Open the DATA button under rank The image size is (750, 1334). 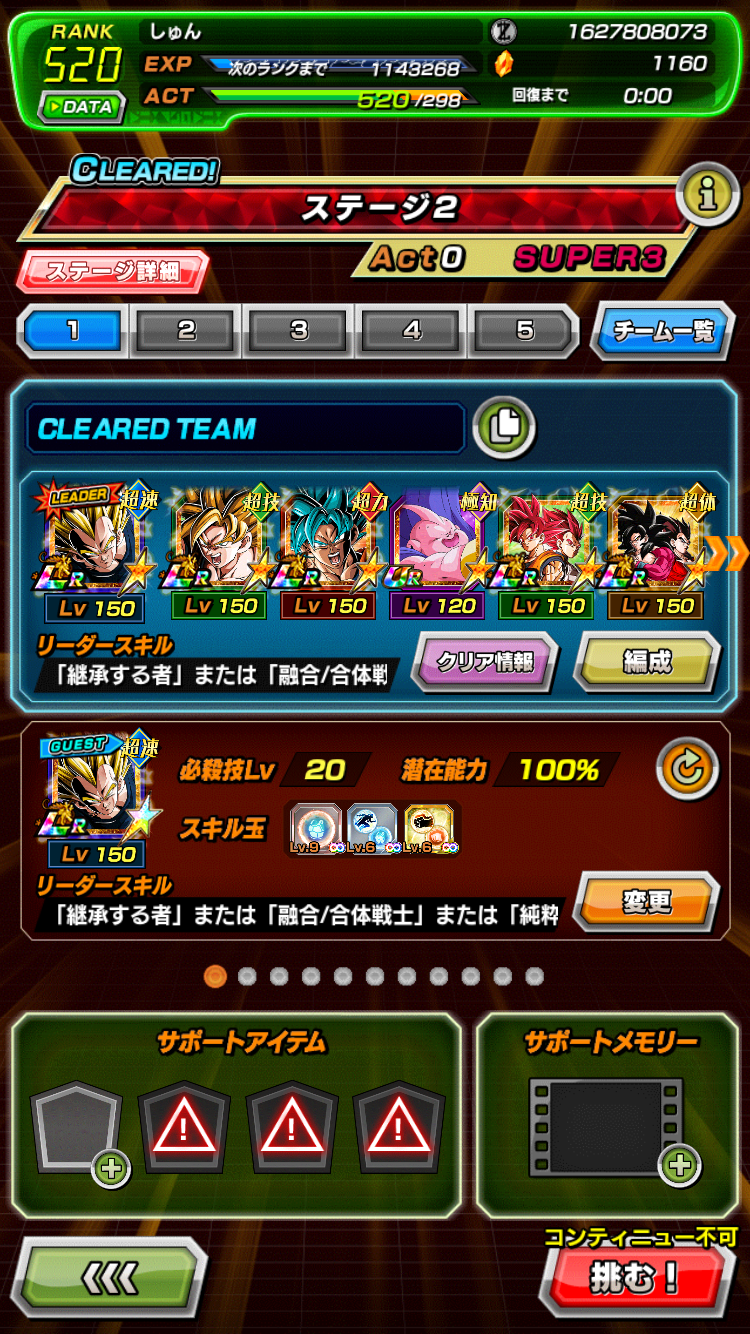(82, 107)
